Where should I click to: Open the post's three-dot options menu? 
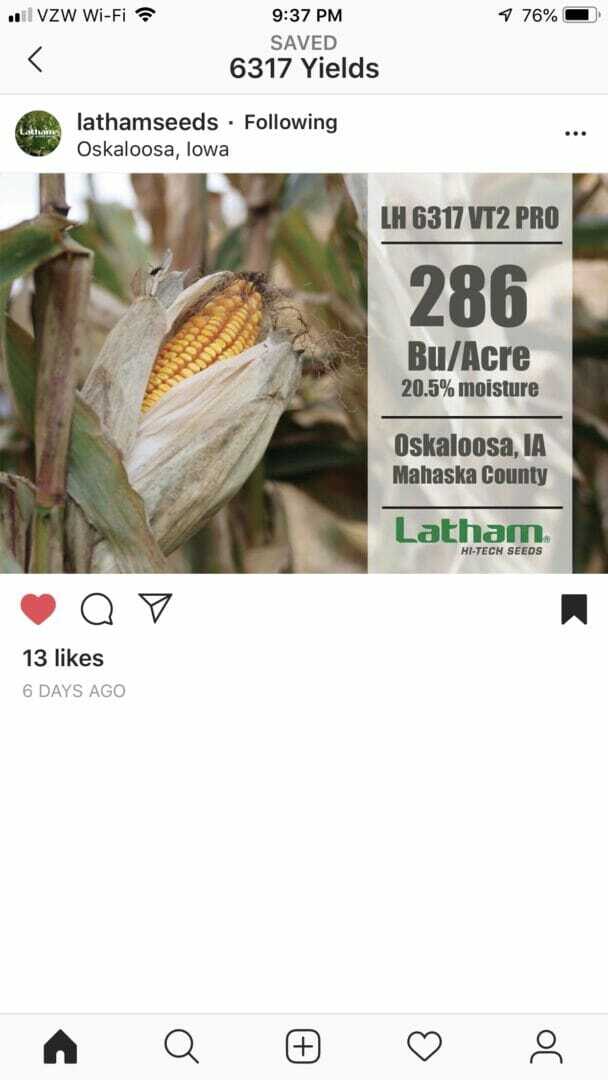click(x=575, y=133)
